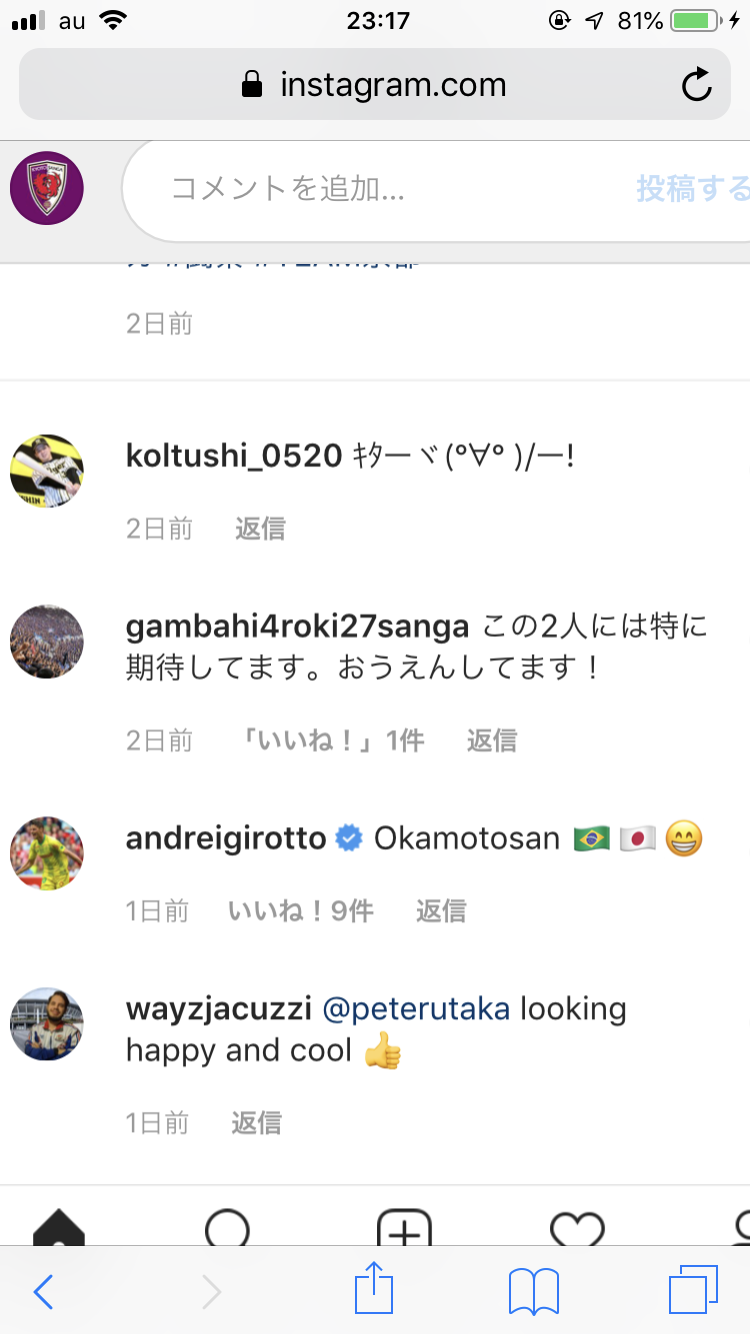This screenshot has height=1334, width=750.
Task: Reply to koltushi_0520's comment
Action: 260,528
